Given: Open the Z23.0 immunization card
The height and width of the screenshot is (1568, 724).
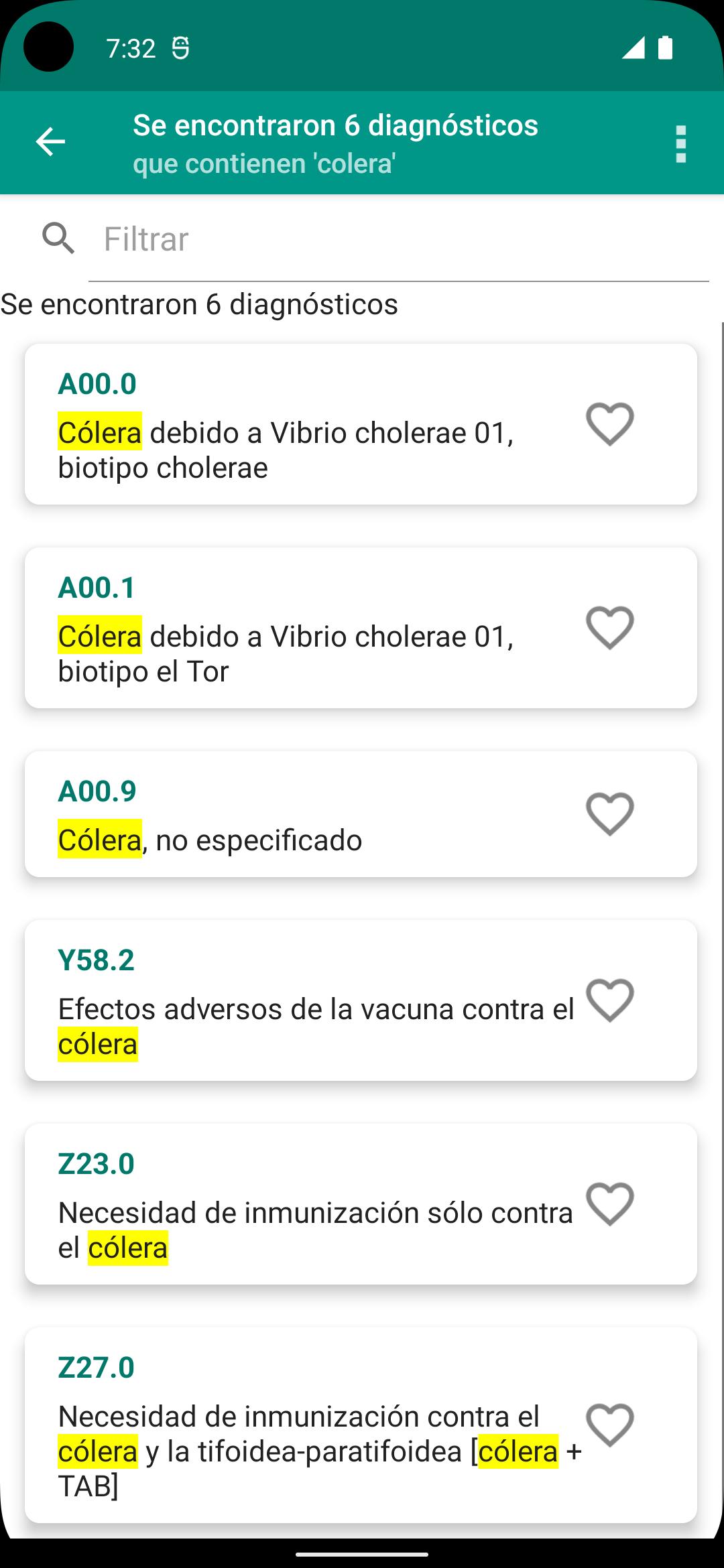Looking at the screenshot, I should click(361, 1204).
